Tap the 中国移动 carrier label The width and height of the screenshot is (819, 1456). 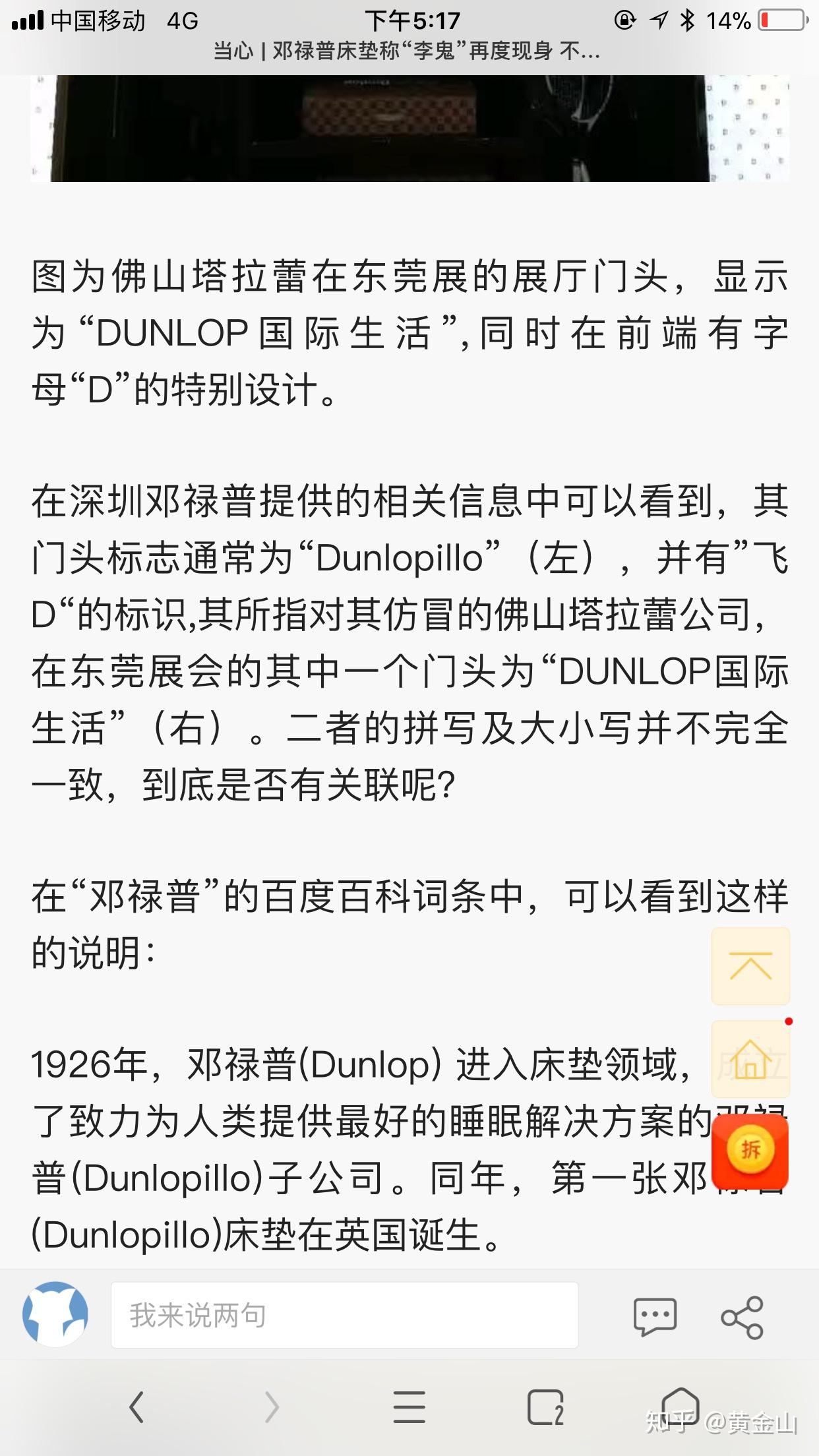99,20
